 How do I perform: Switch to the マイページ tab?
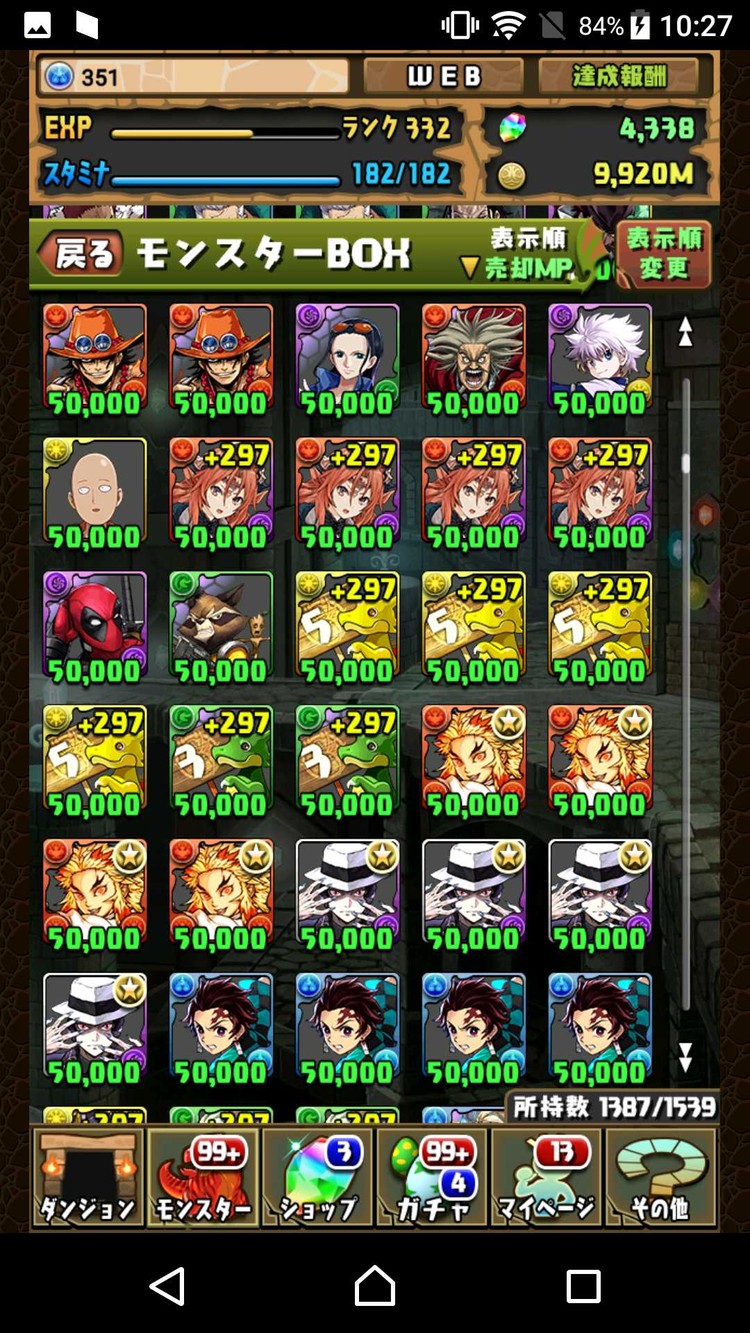546,1178
